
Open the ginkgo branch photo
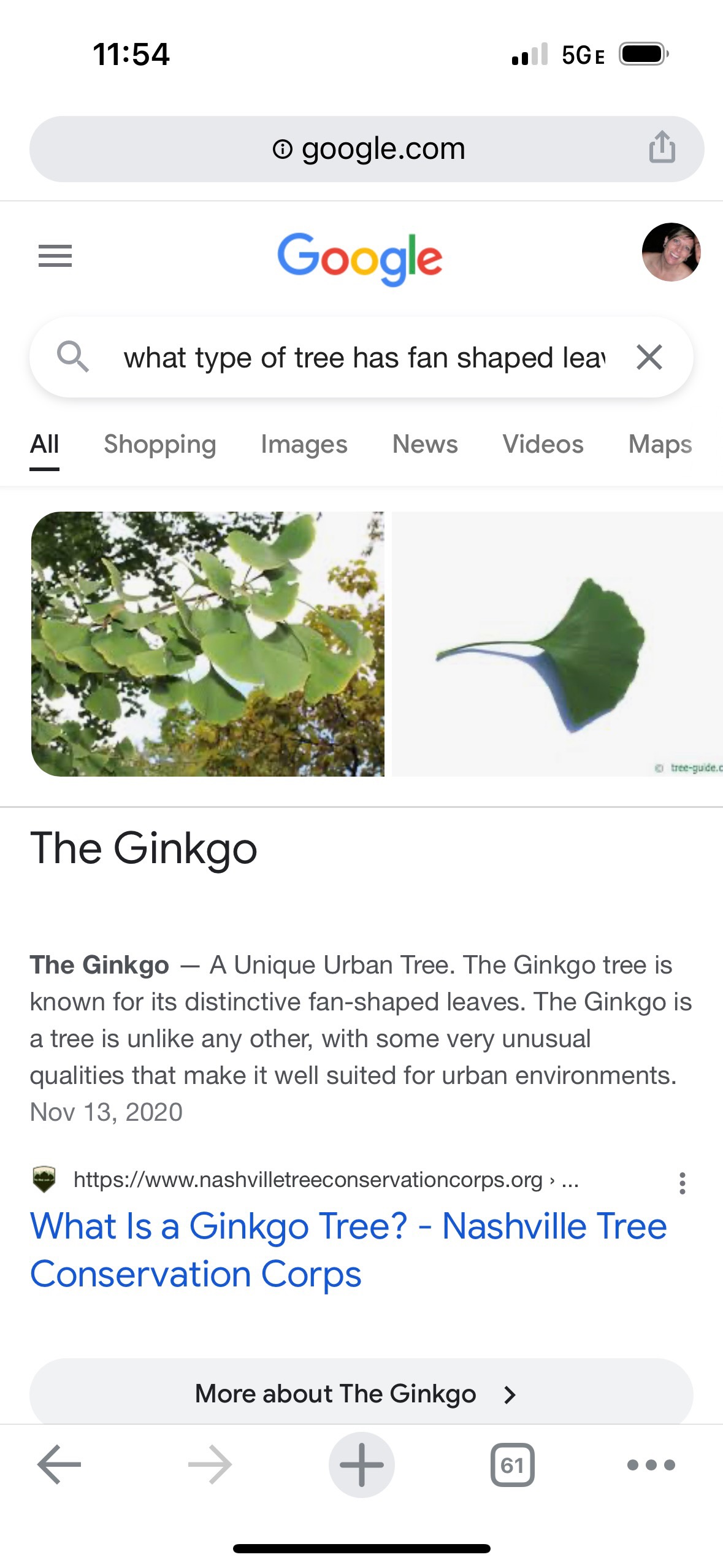click(x=207, y=644)
